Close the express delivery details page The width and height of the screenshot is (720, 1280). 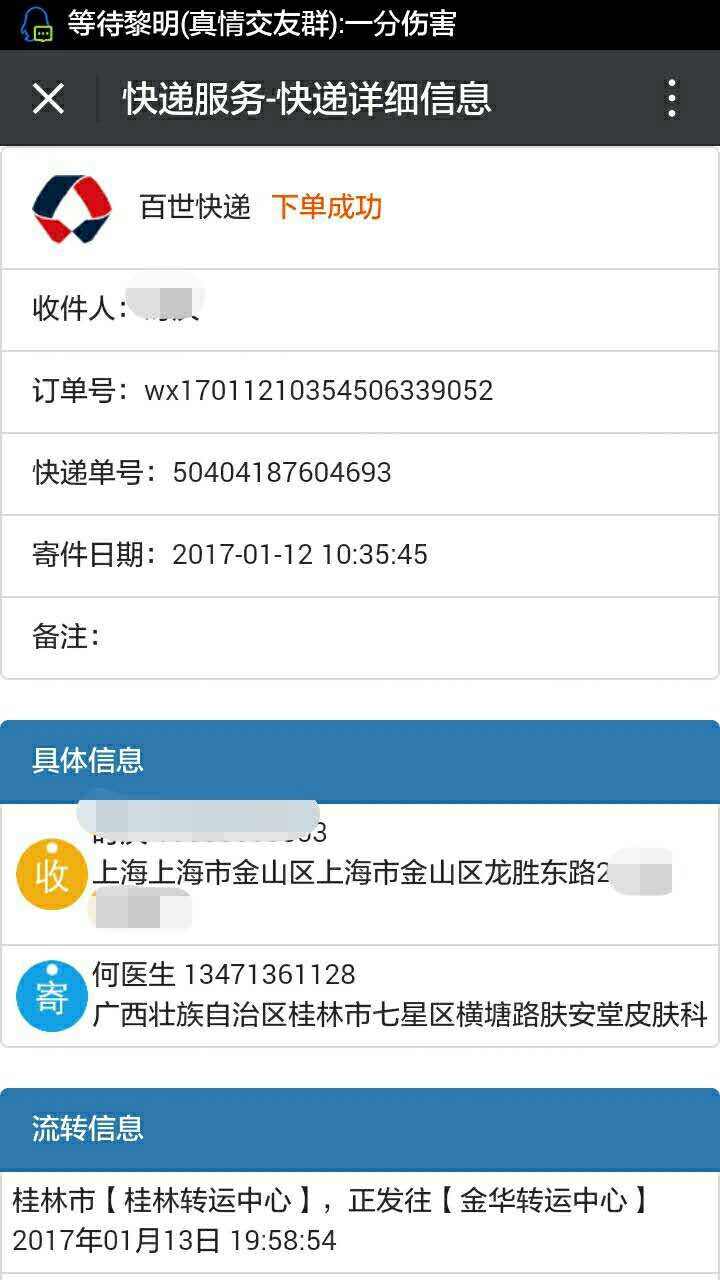(48, 99)
